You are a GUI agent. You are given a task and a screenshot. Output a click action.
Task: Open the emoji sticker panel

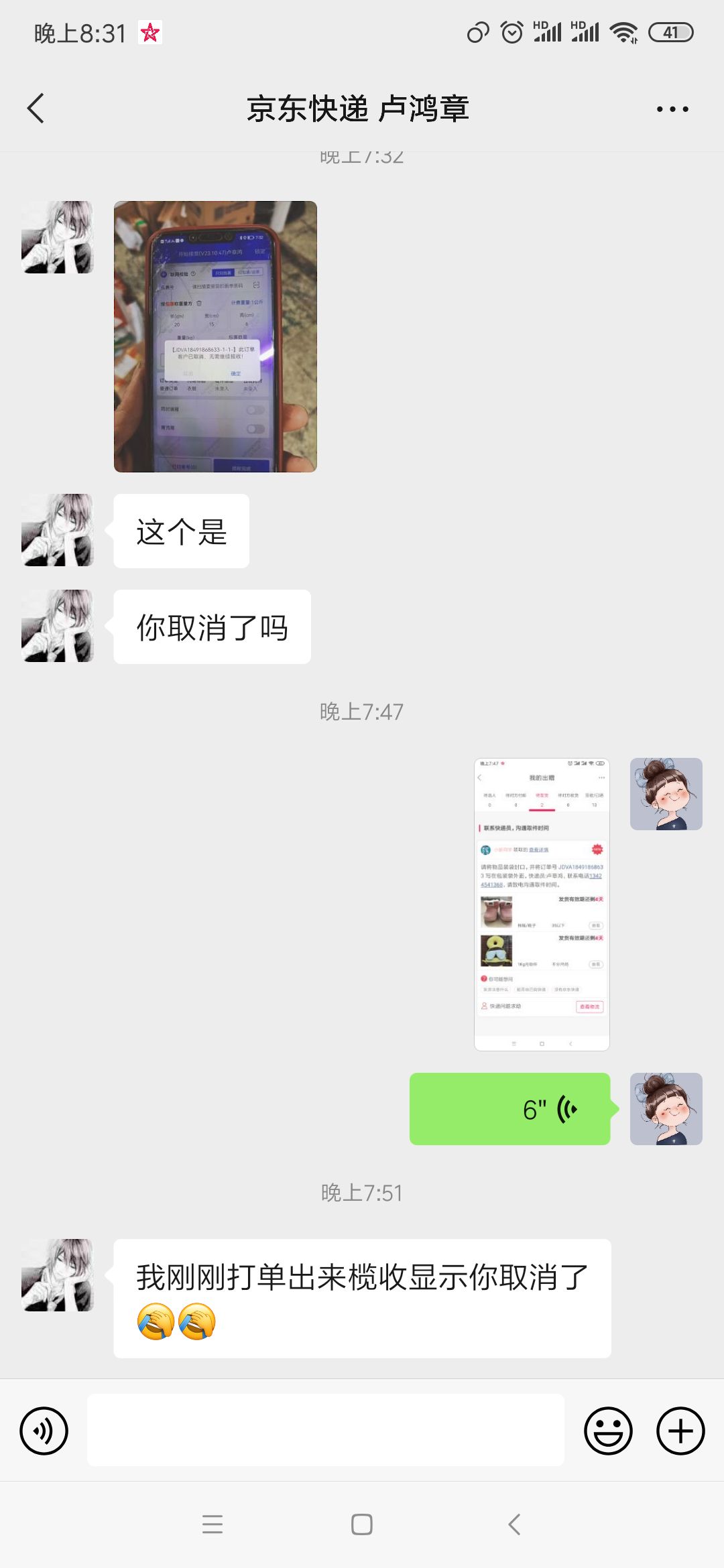click(x=608, y=1431)
